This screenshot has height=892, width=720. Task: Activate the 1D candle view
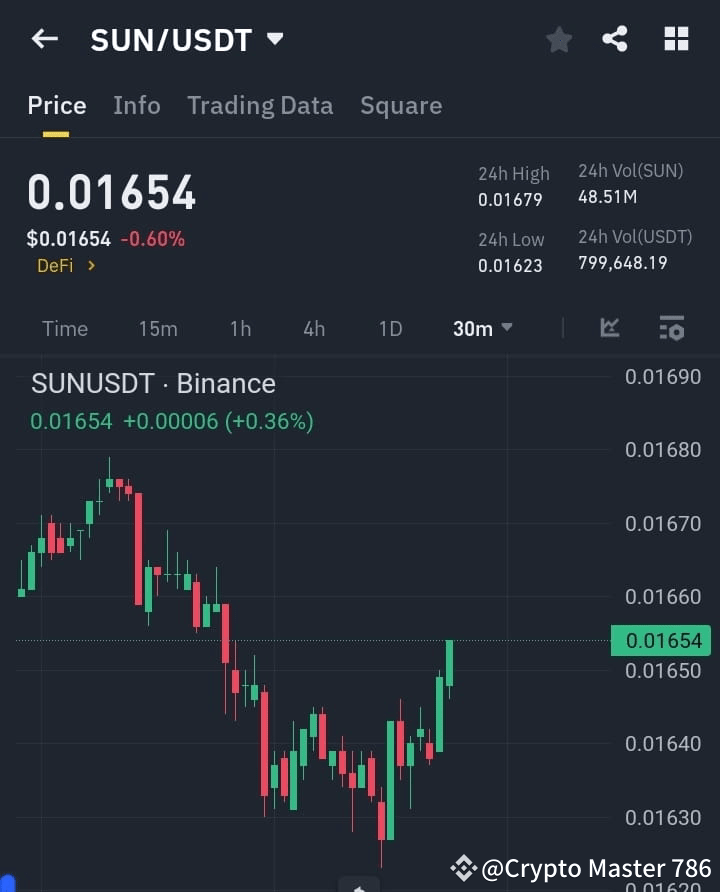[390, 328]
